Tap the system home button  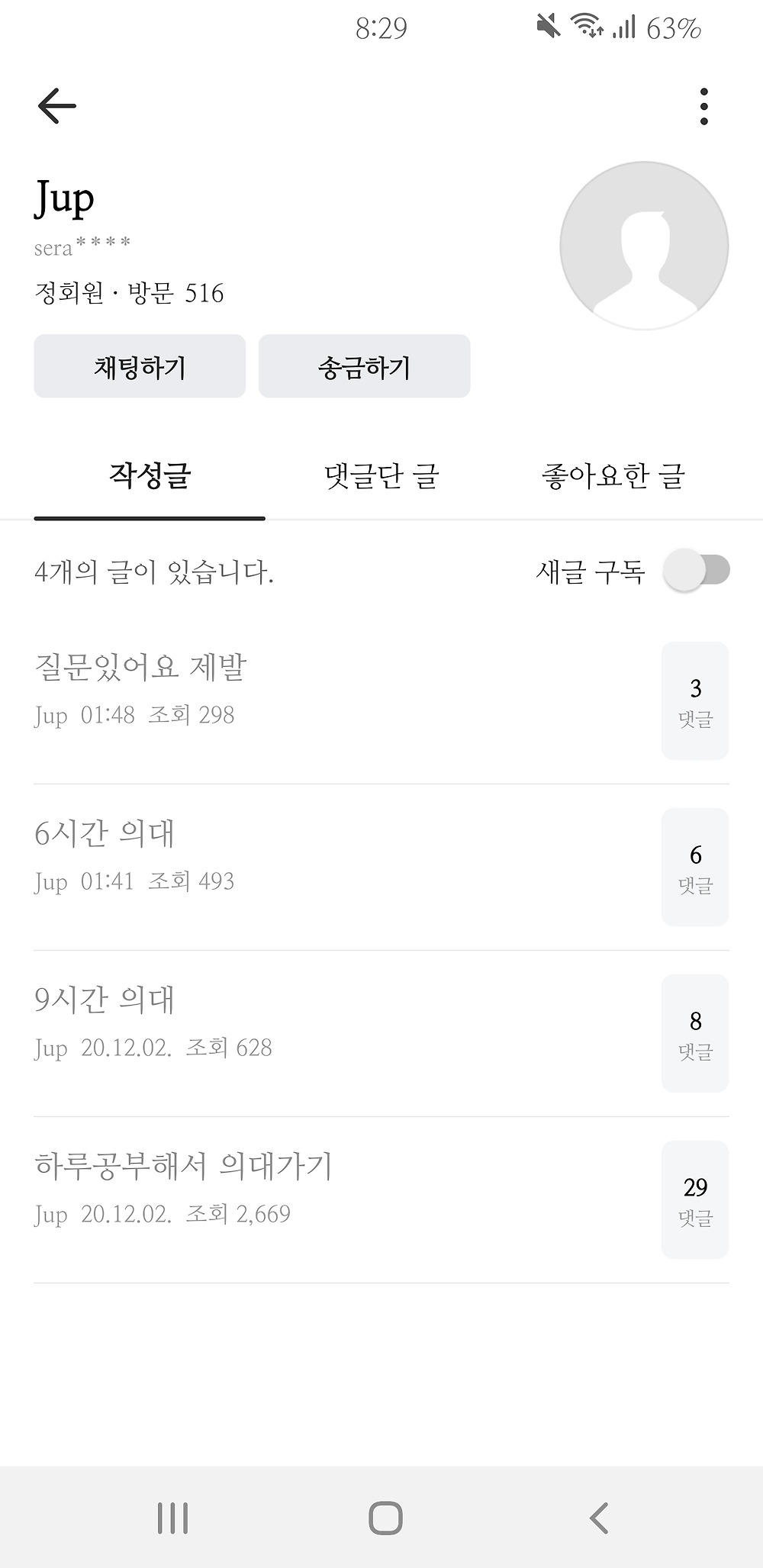coord(385,1518)
